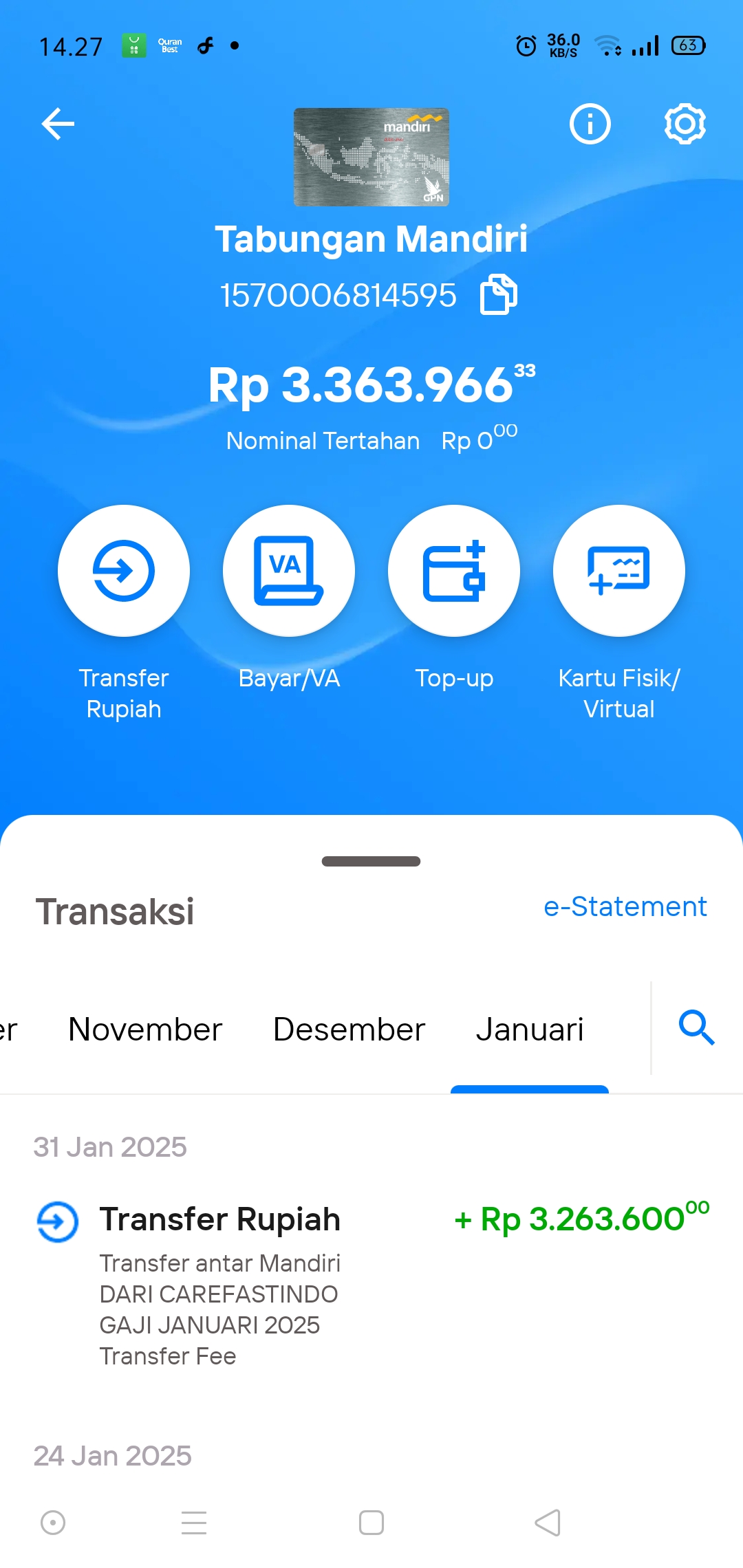Switch to the Desember tab
743x1568 pixels.
(x=349, y=1030)
